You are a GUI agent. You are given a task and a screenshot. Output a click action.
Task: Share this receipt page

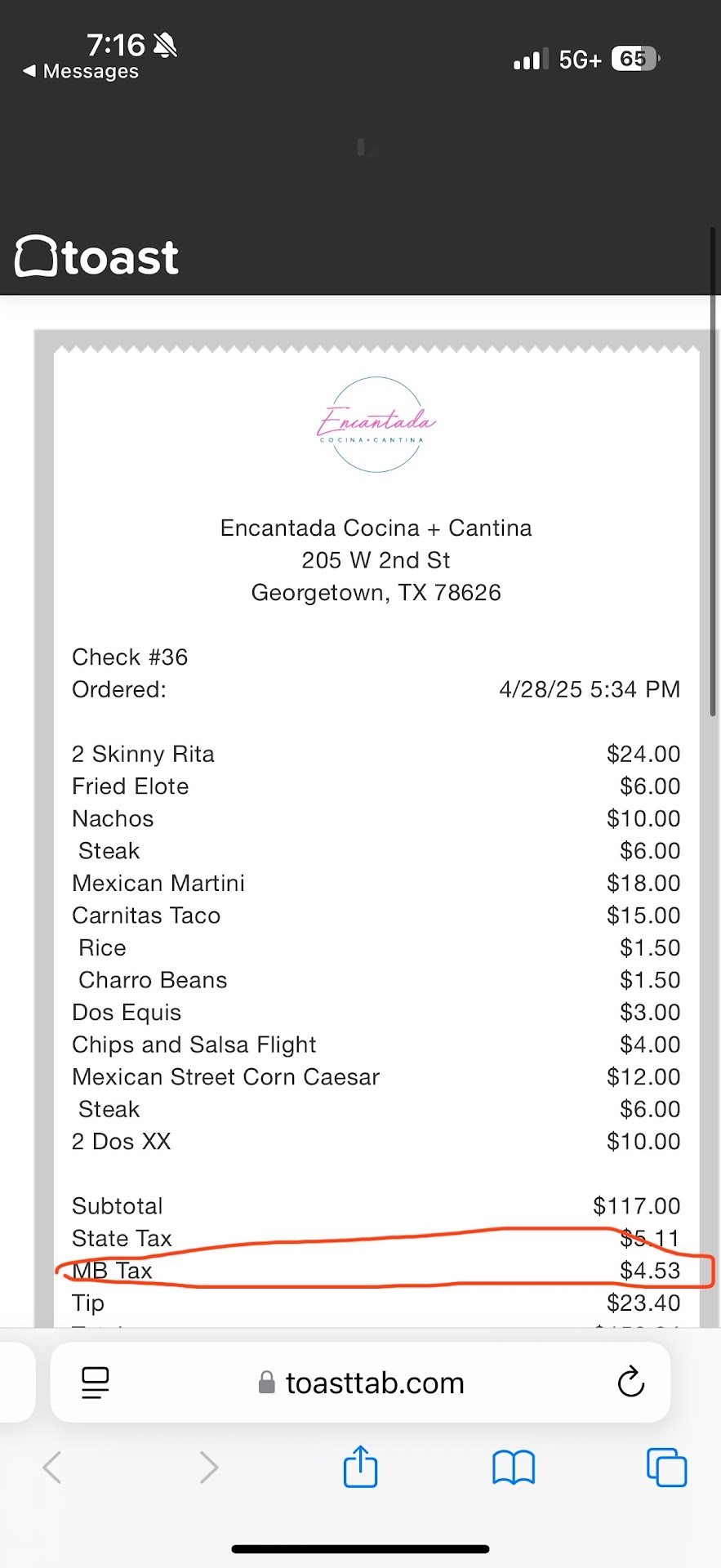360,1468
